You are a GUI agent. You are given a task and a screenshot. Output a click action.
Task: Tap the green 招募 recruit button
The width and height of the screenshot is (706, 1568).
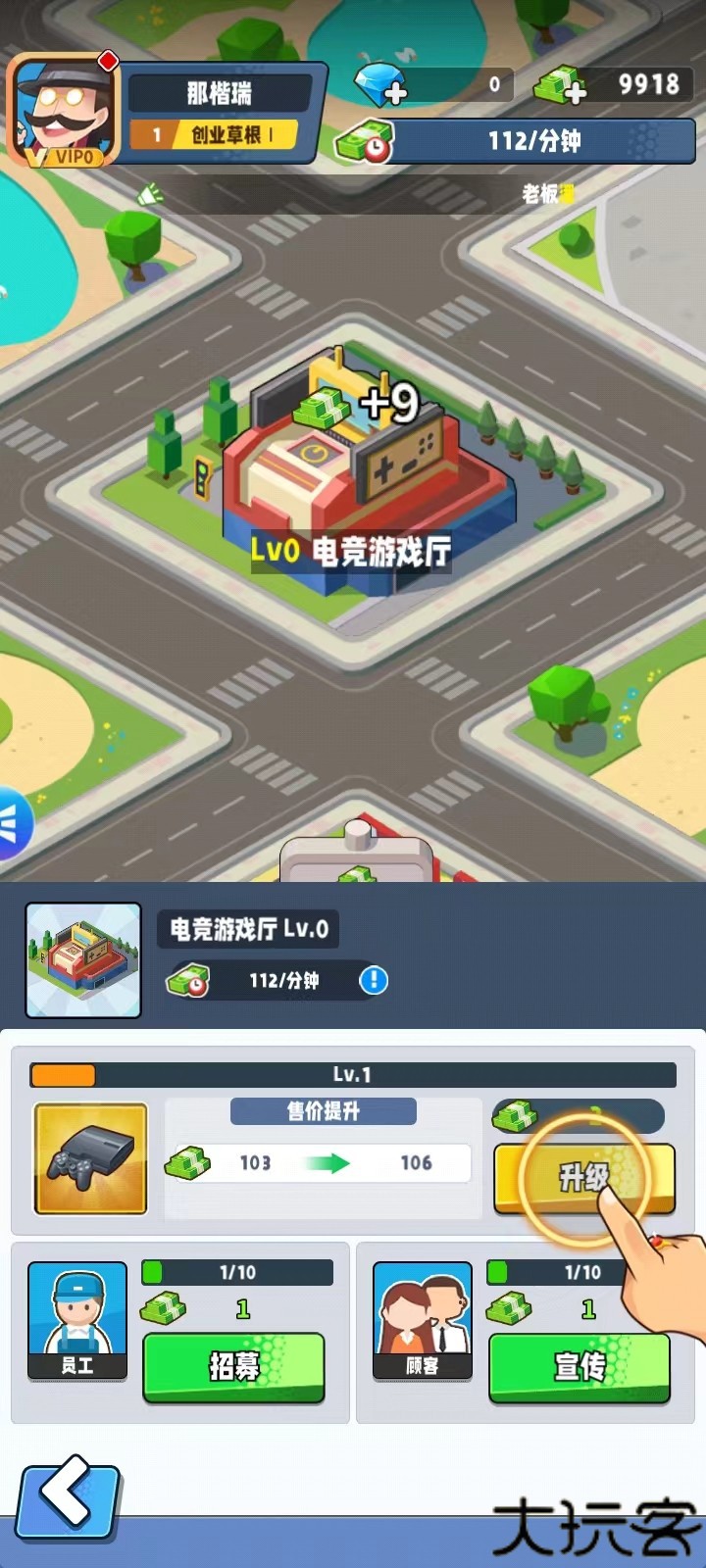click(233, 1366)
